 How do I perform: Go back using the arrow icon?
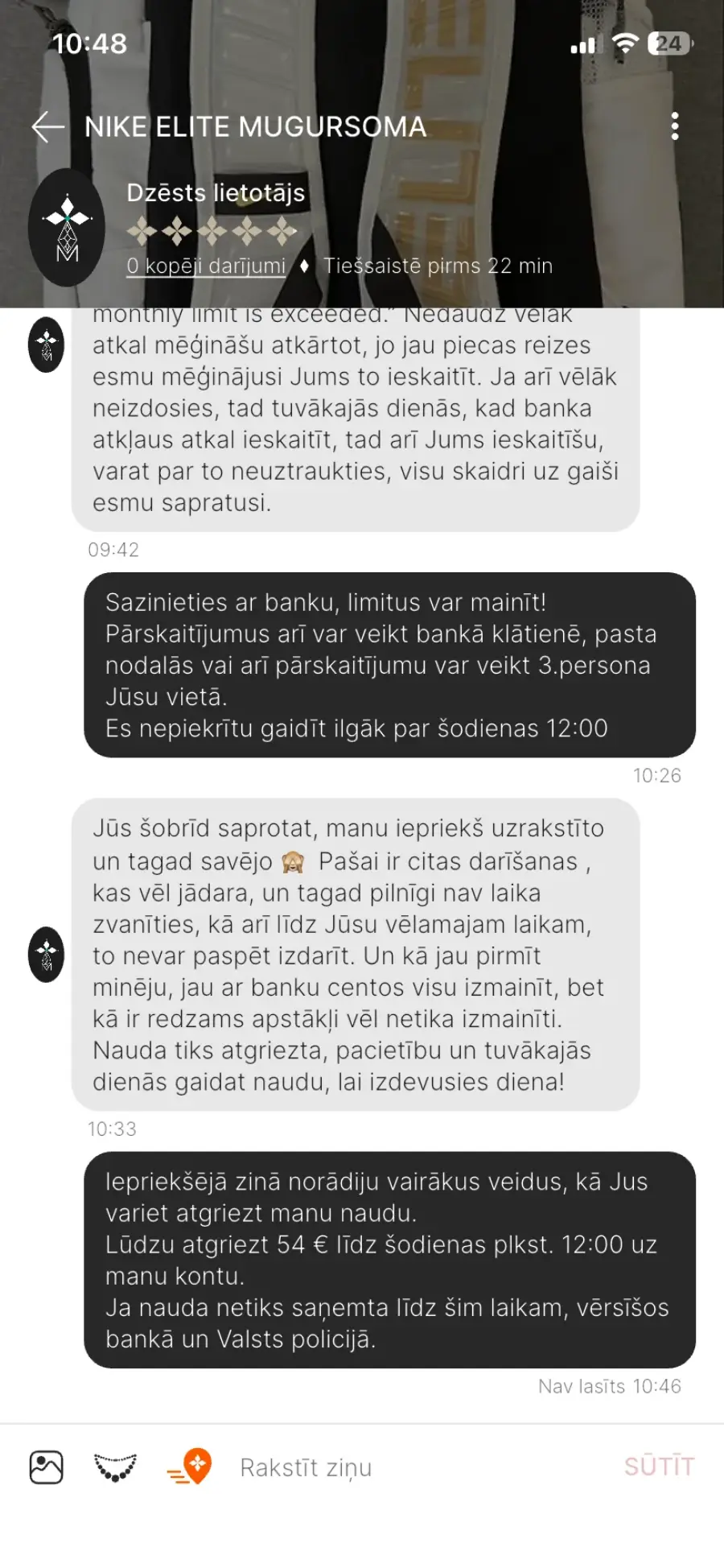pos(47,127)
